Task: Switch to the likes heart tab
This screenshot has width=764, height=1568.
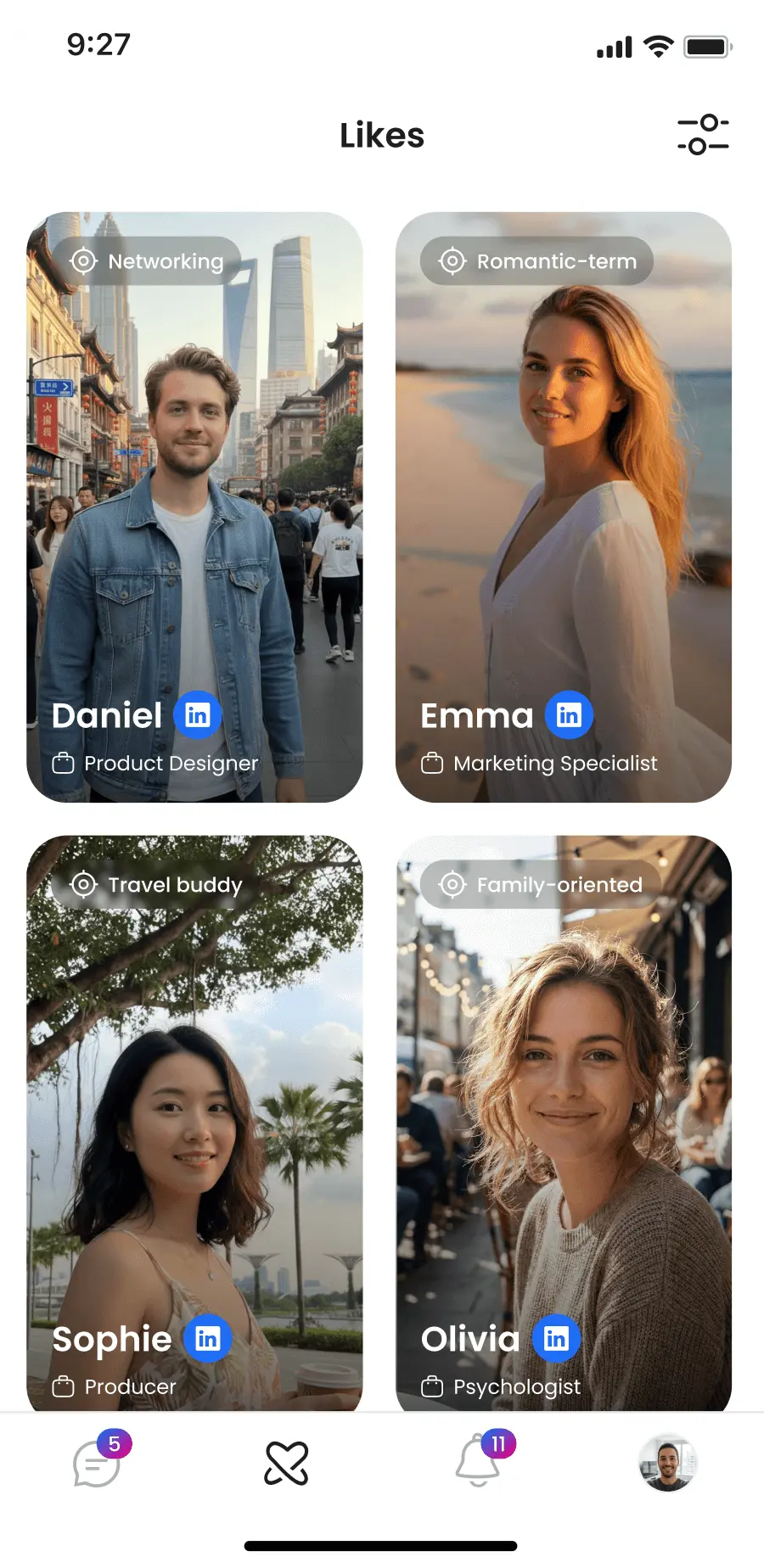Action: click(286, 1464)
